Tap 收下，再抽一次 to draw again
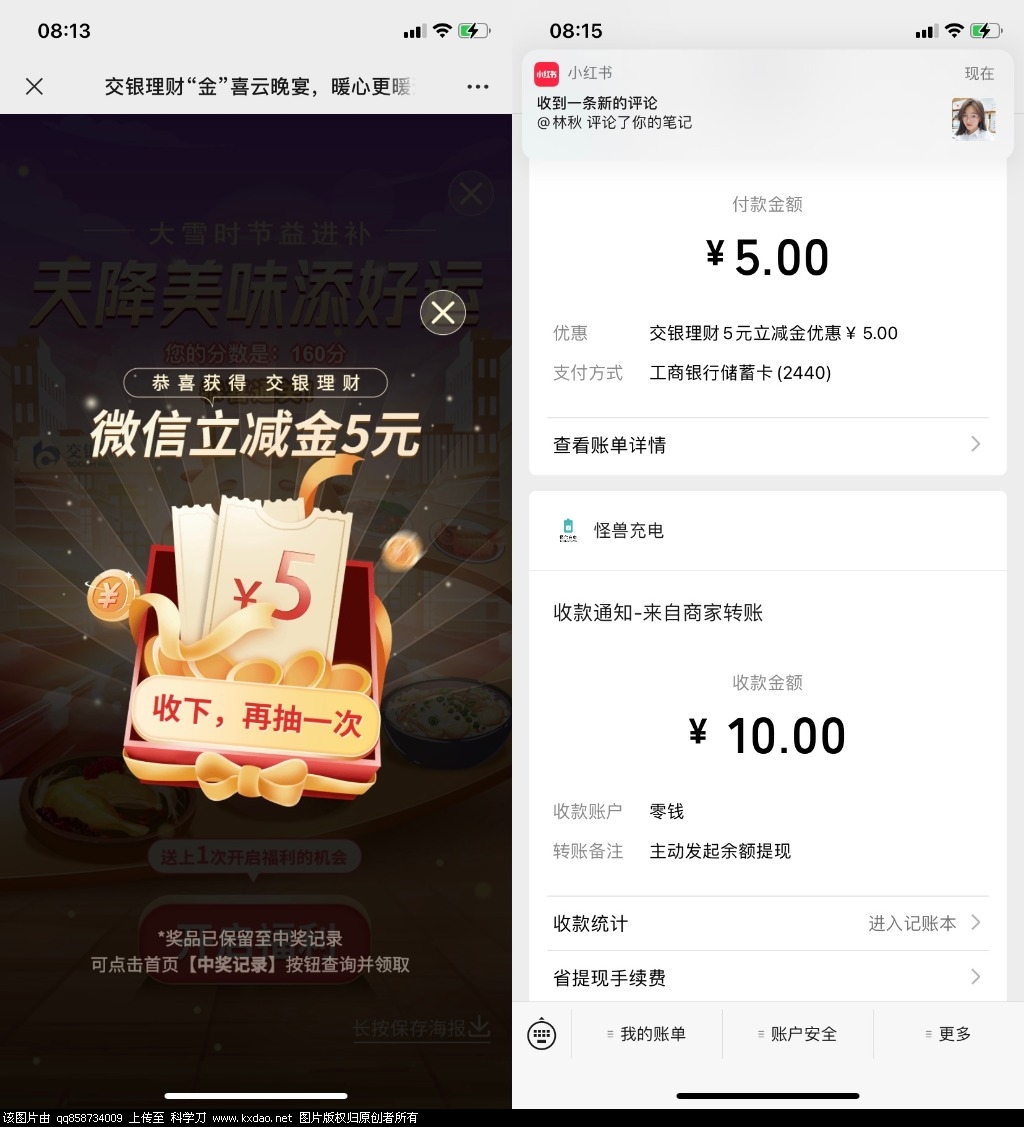The height and width of the screenshot is (1127, 1024). coord(255,715)
